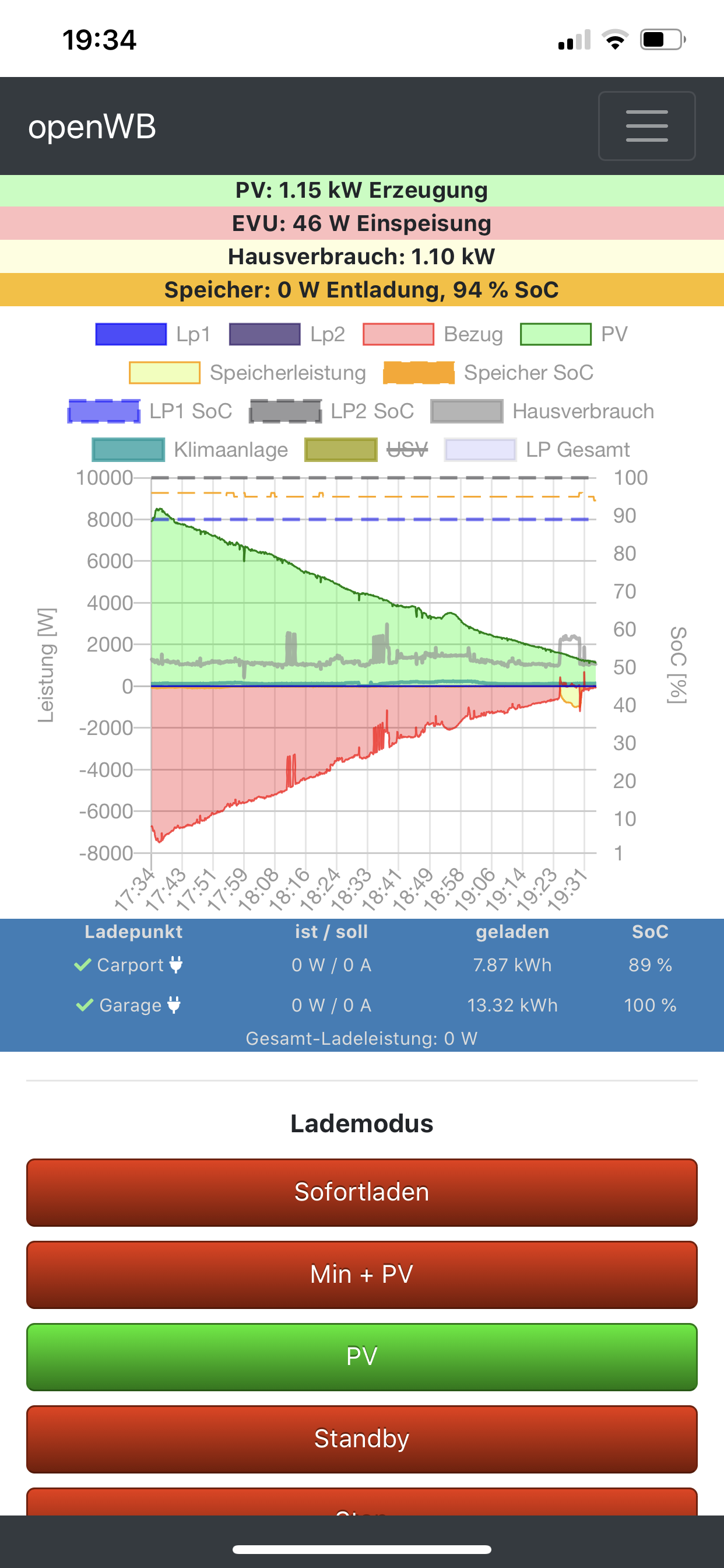This screenshot has width=724, height=1568.
Task: Hide the Speicher SoC line
Action: pos(488,373)
